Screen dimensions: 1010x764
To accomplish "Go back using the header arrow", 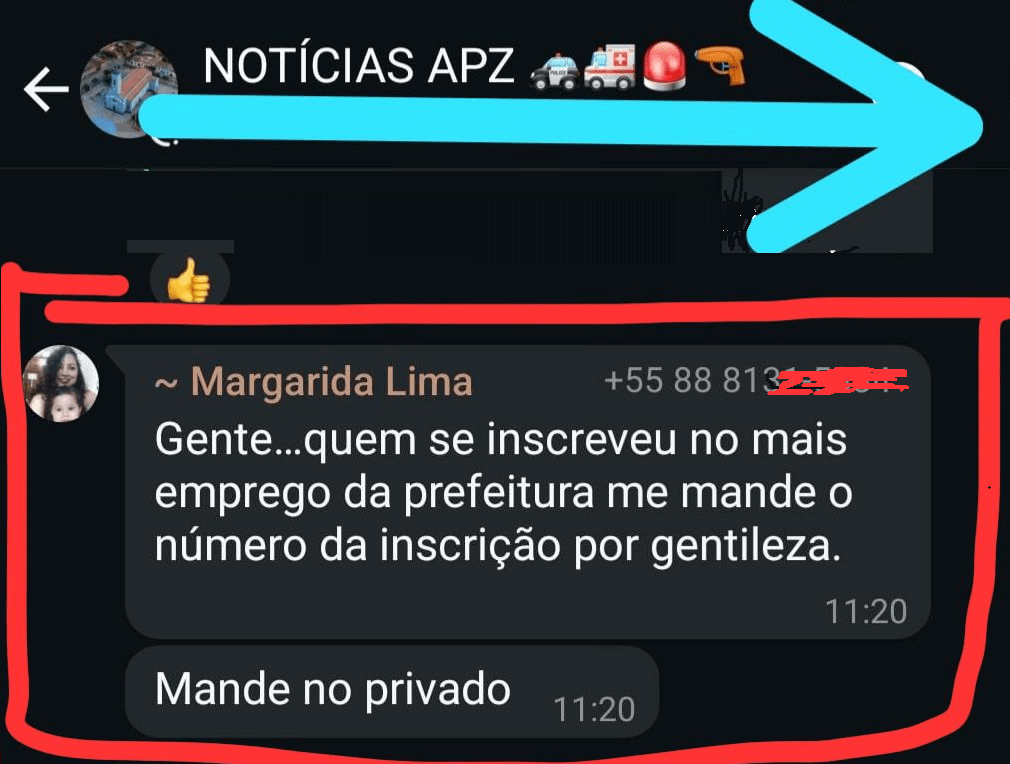I will pyautogui.click(x=45, y=90).
